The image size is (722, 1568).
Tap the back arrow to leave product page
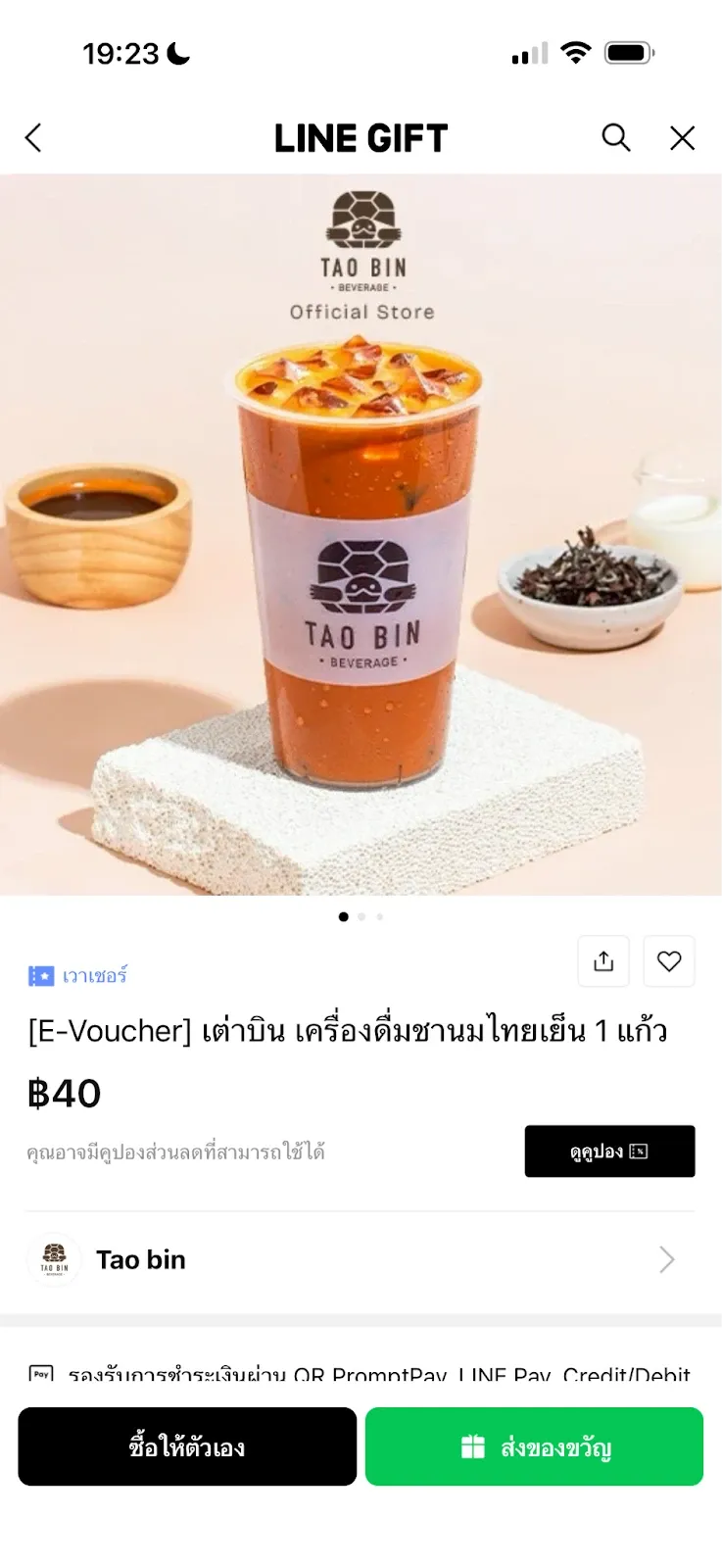click(34, 138)
